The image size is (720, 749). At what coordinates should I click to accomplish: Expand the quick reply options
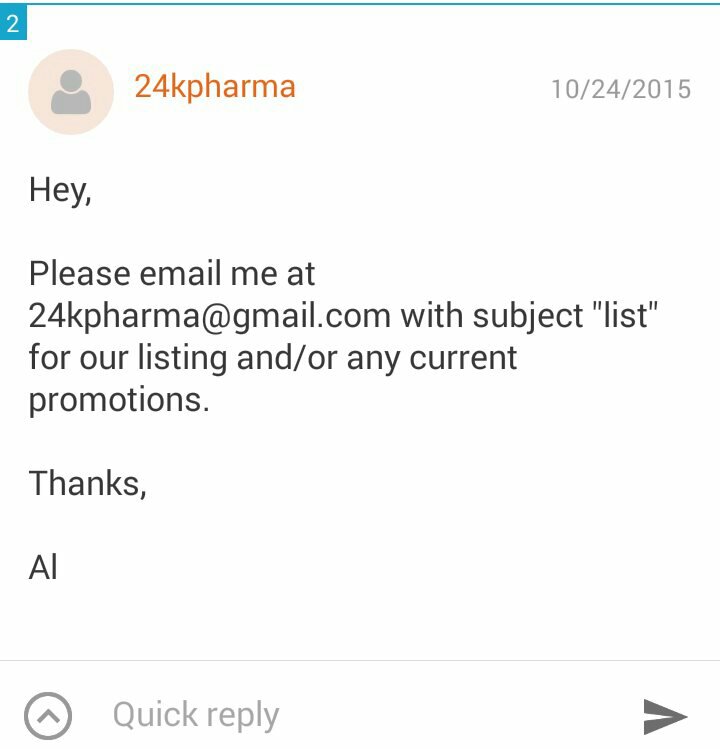click(x=47, y=715)
